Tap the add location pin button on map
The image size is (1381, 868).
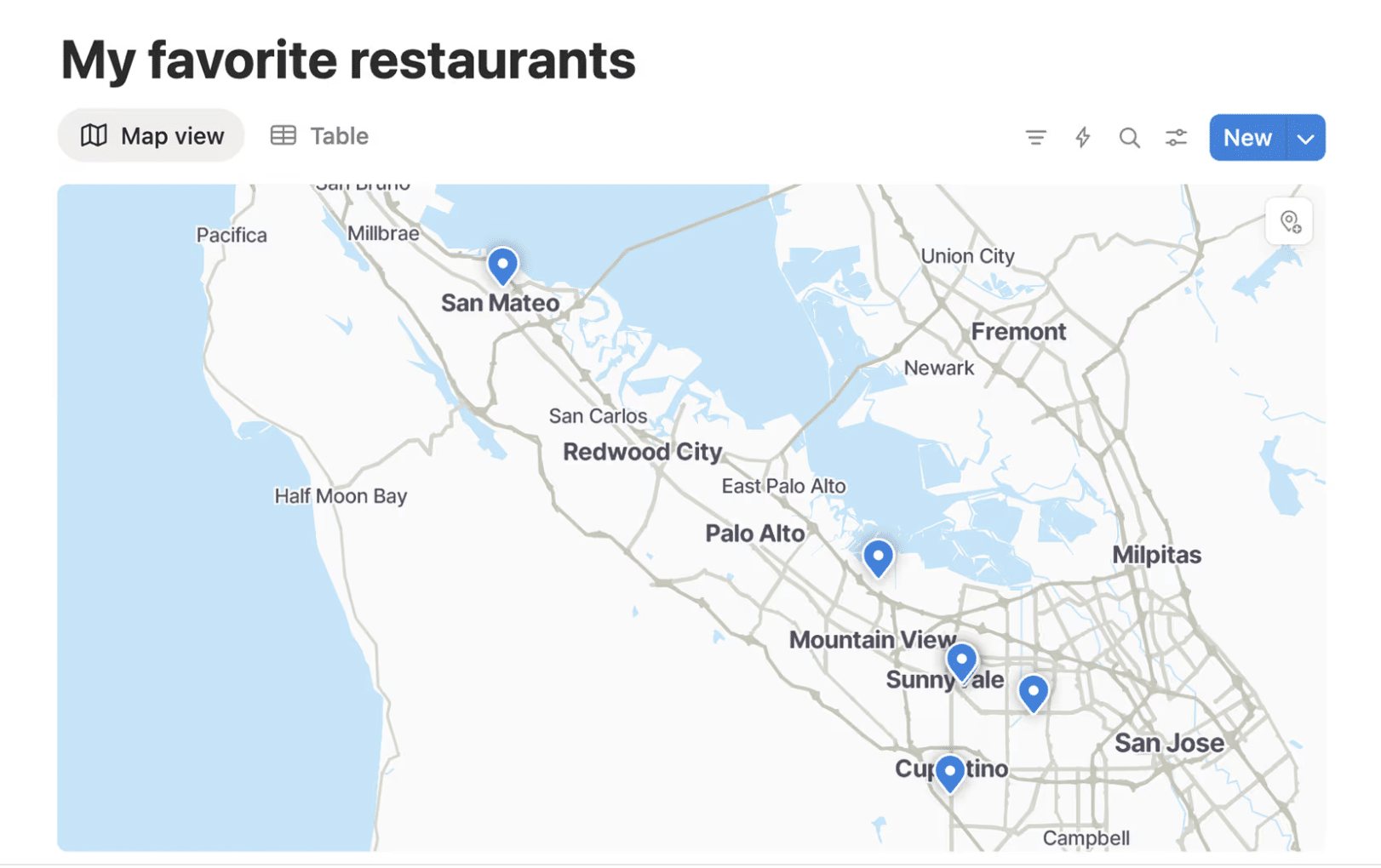pyautogui.click(x=1289, y=222)
